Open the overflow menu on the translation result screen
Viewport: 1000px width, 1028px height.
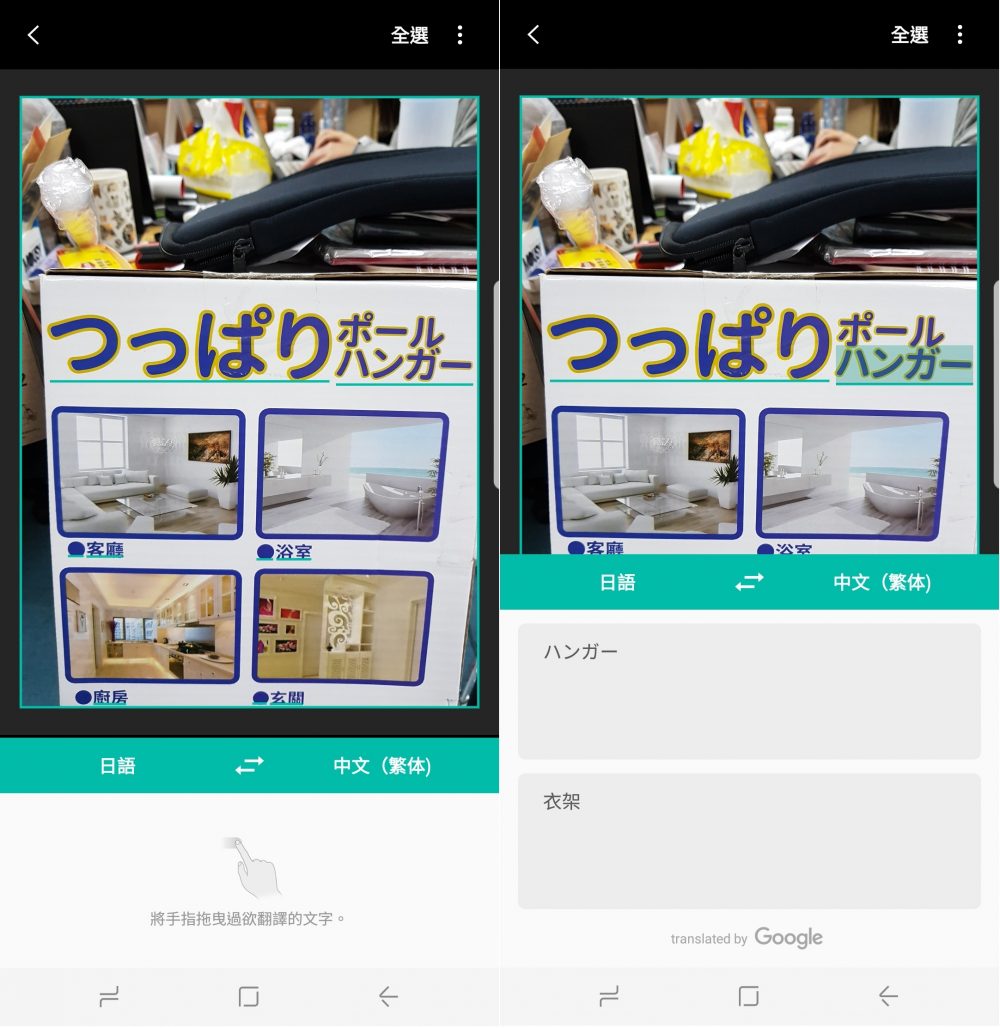click(959, 35)
